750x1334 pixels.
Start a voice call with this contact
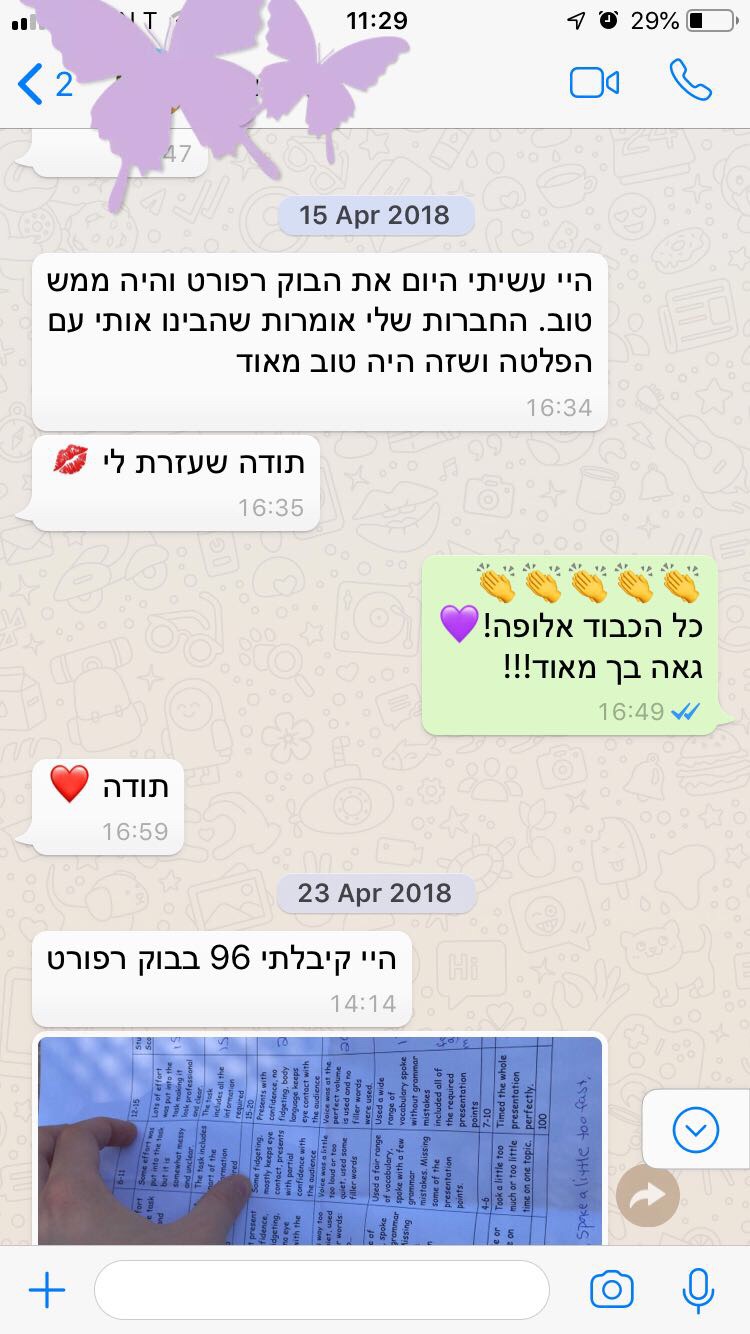coord(691,82)
